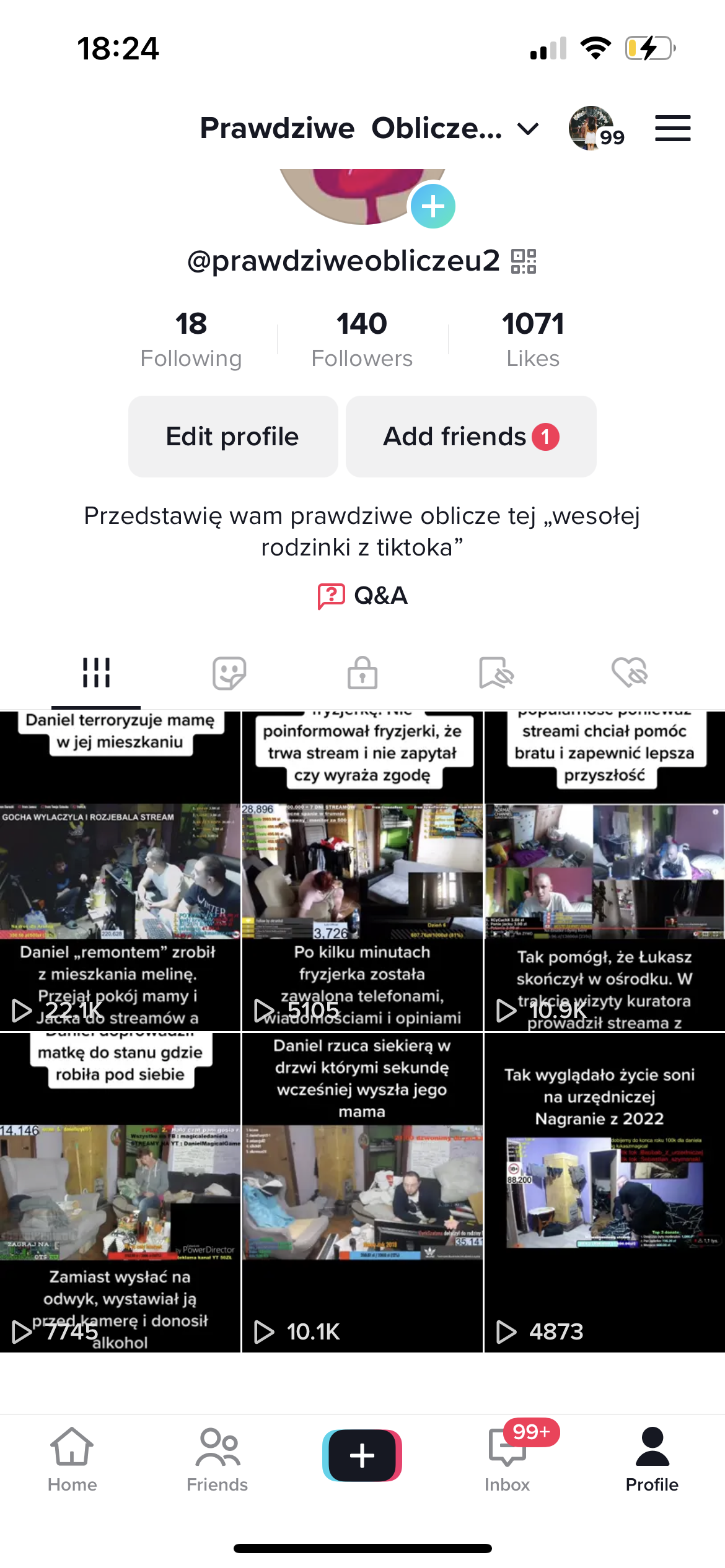Open the Q&A link
This screenshot has width=725, height=1568.
coord(362,596)
